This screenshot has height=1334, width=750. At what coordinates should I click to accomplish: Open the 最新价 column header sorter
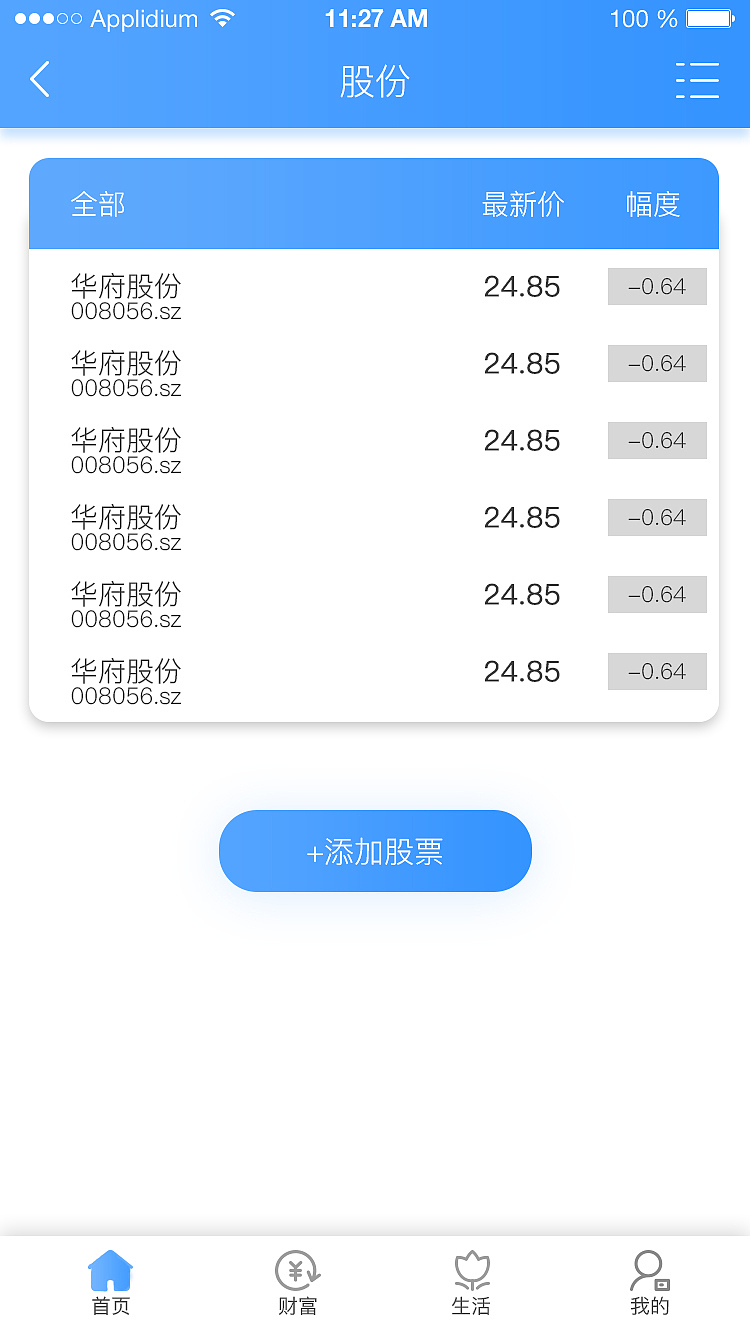524,203
